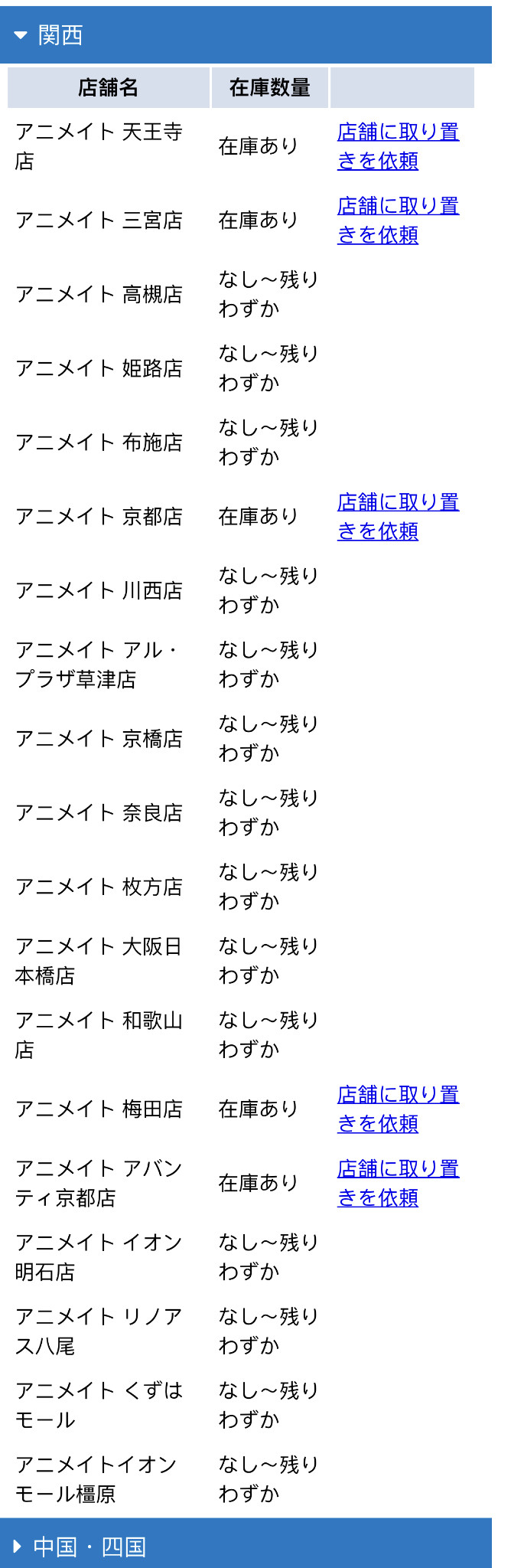Collapse the 関西 region section
Image resolution: width=524 pixels, height=1568 pixels.
246,35
